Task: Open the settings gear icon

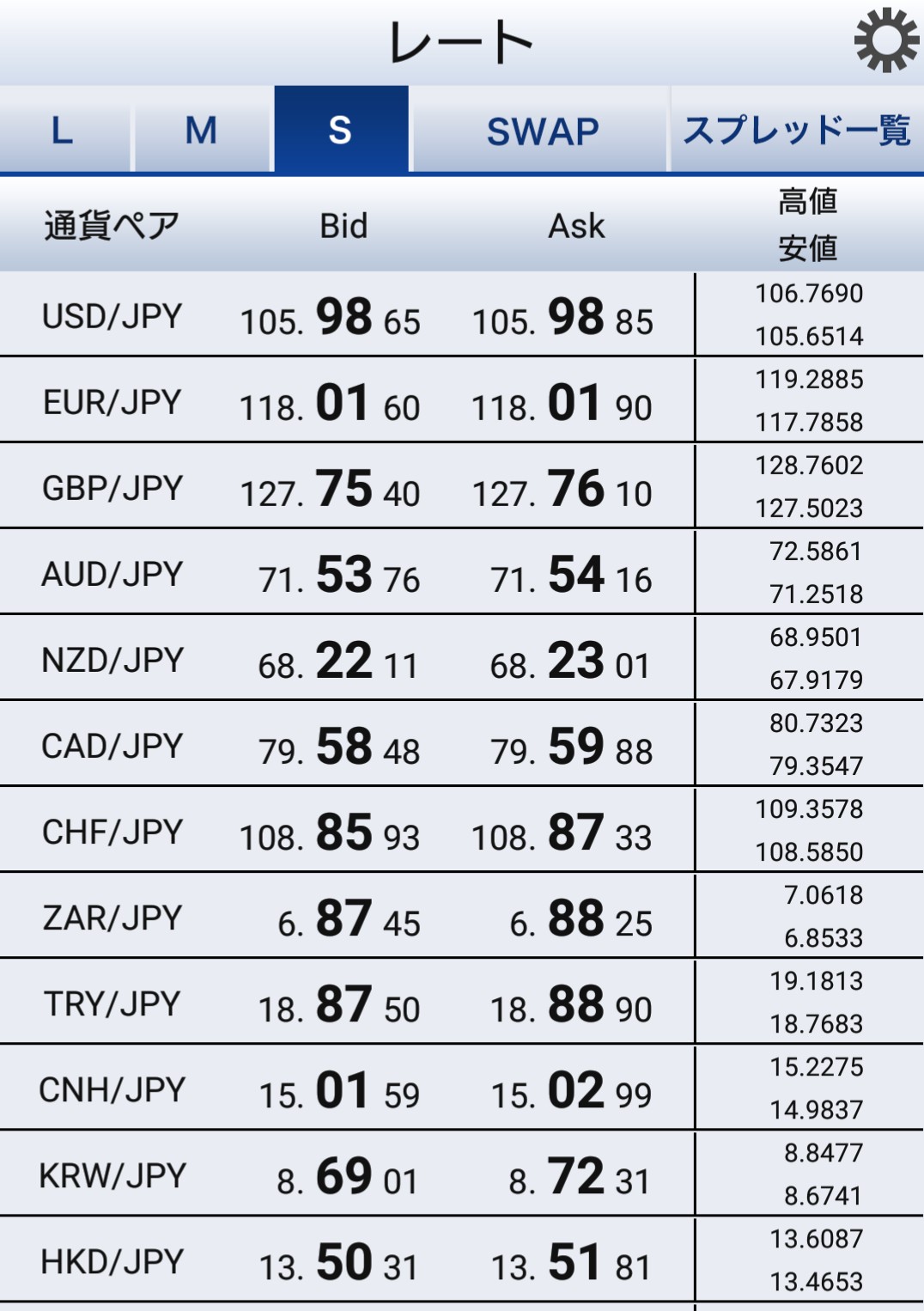Action: pos(887,40)
